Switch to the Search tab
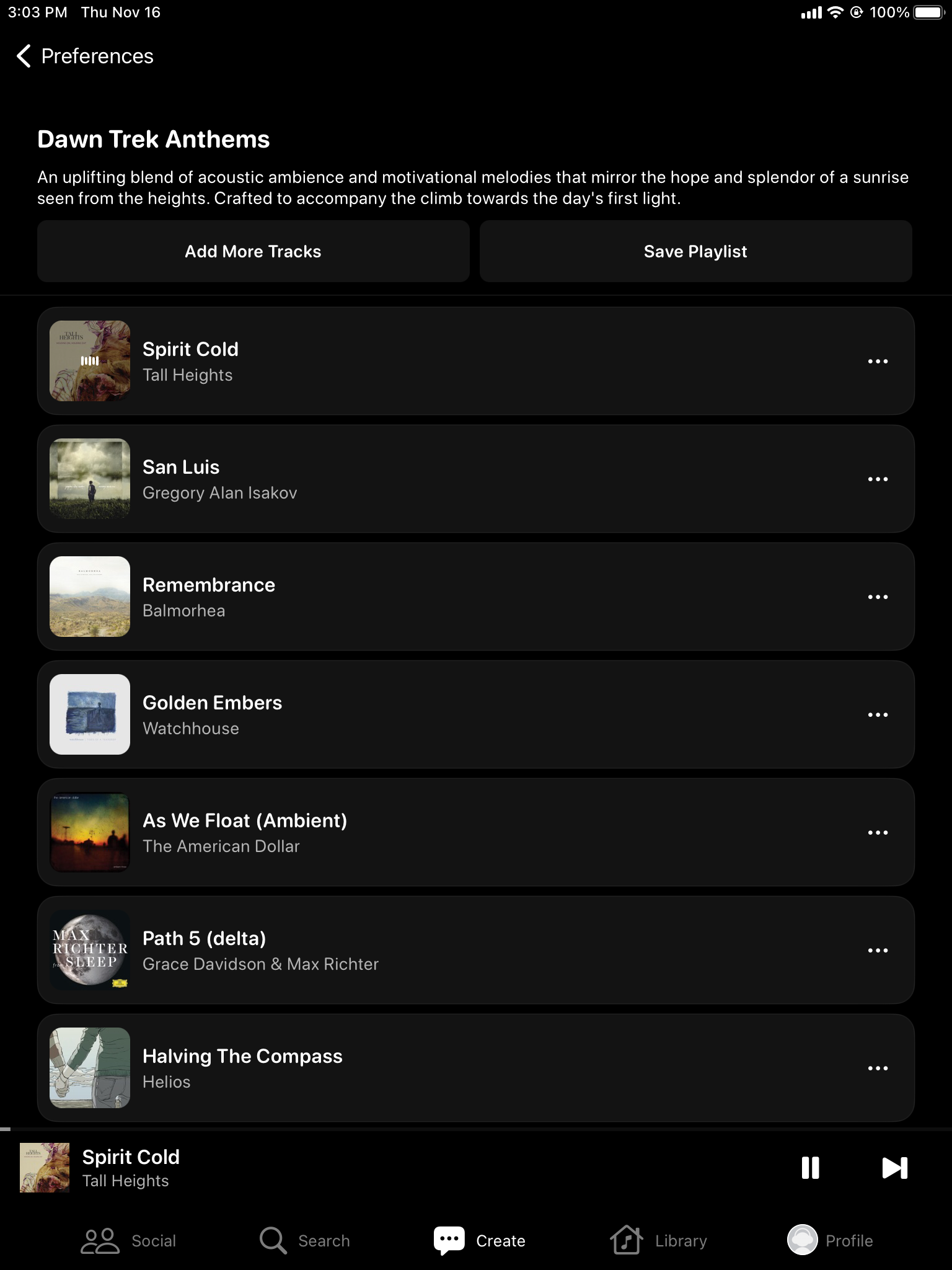952x1270 pixels. click(x=304, y=1240)
